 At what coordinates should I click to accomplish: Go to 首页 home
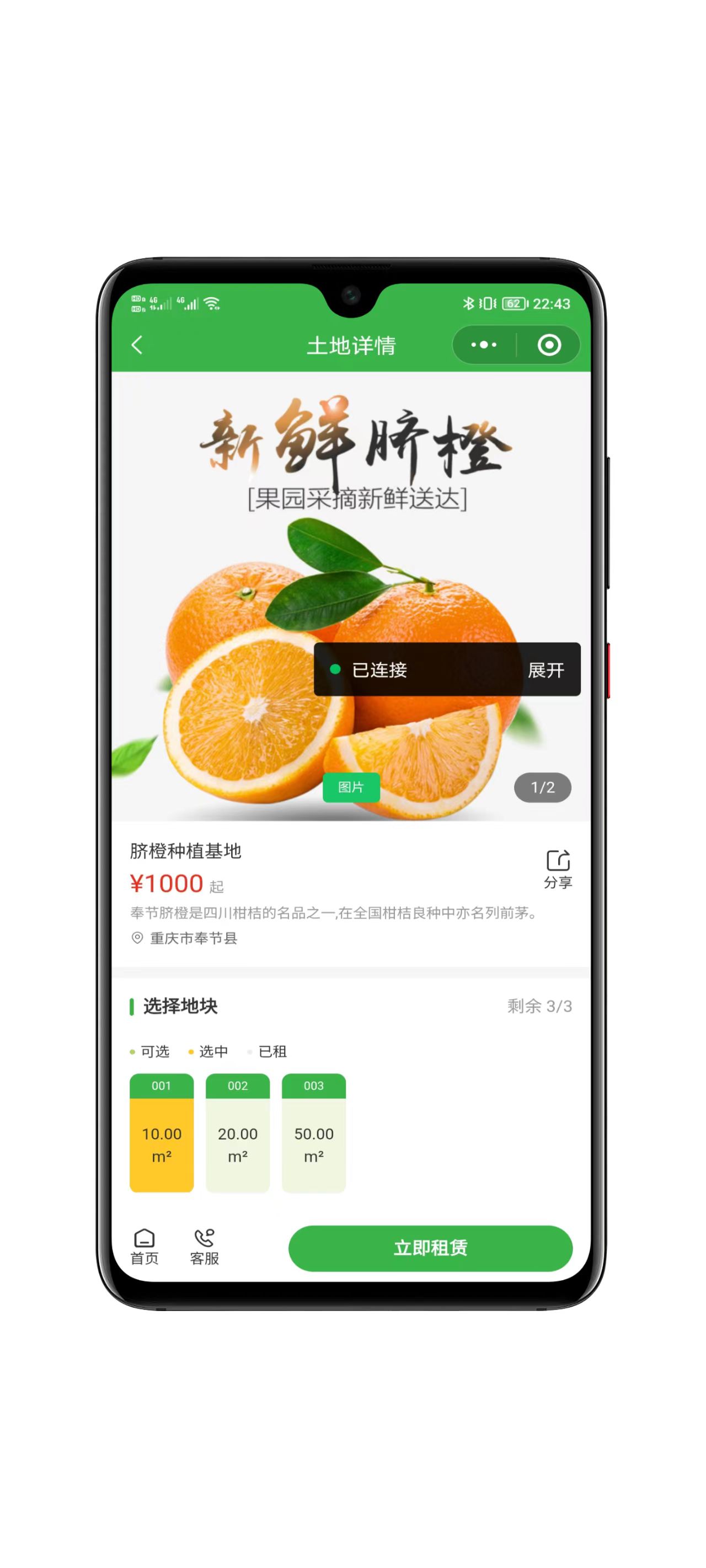point(145,1247)
